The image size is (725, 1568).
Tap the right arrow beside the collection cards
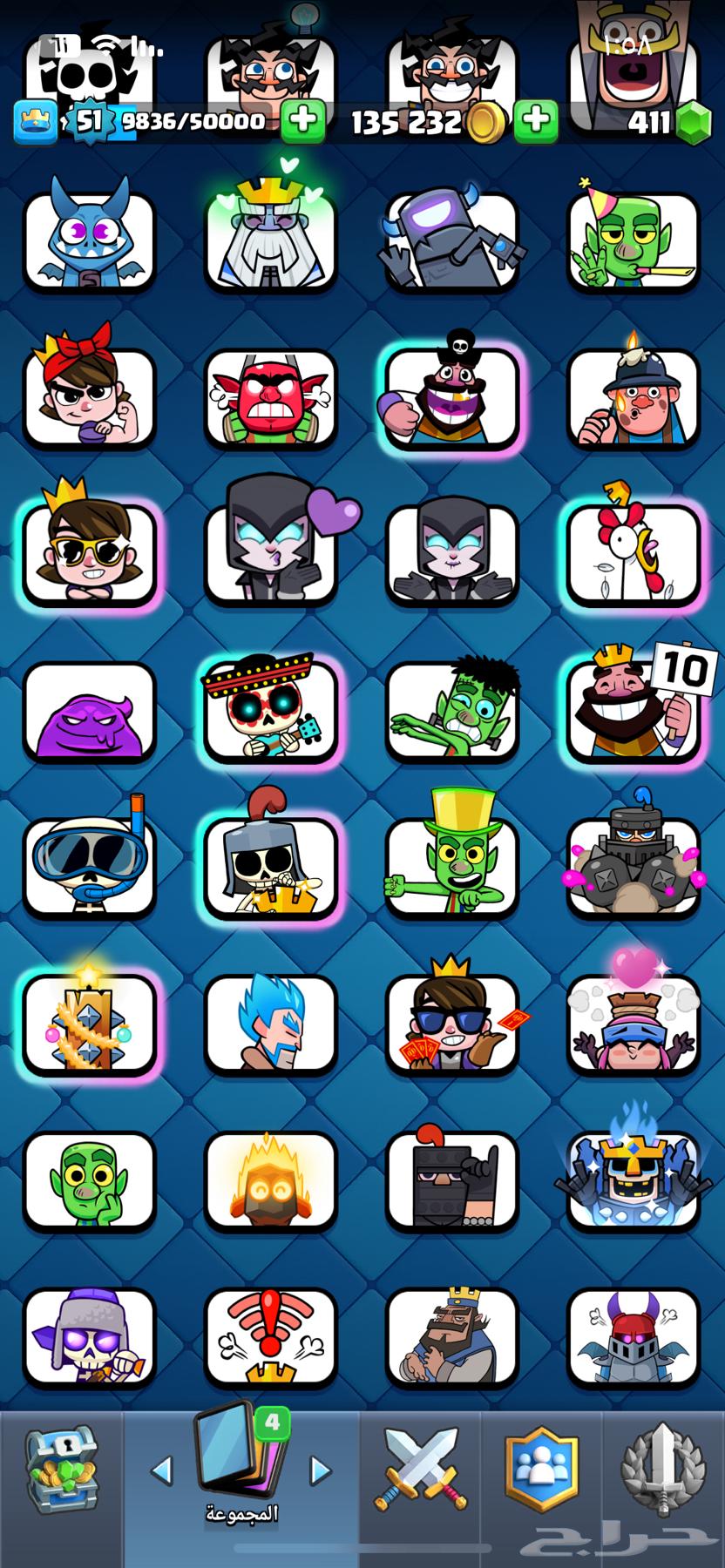pos(321,1471)
